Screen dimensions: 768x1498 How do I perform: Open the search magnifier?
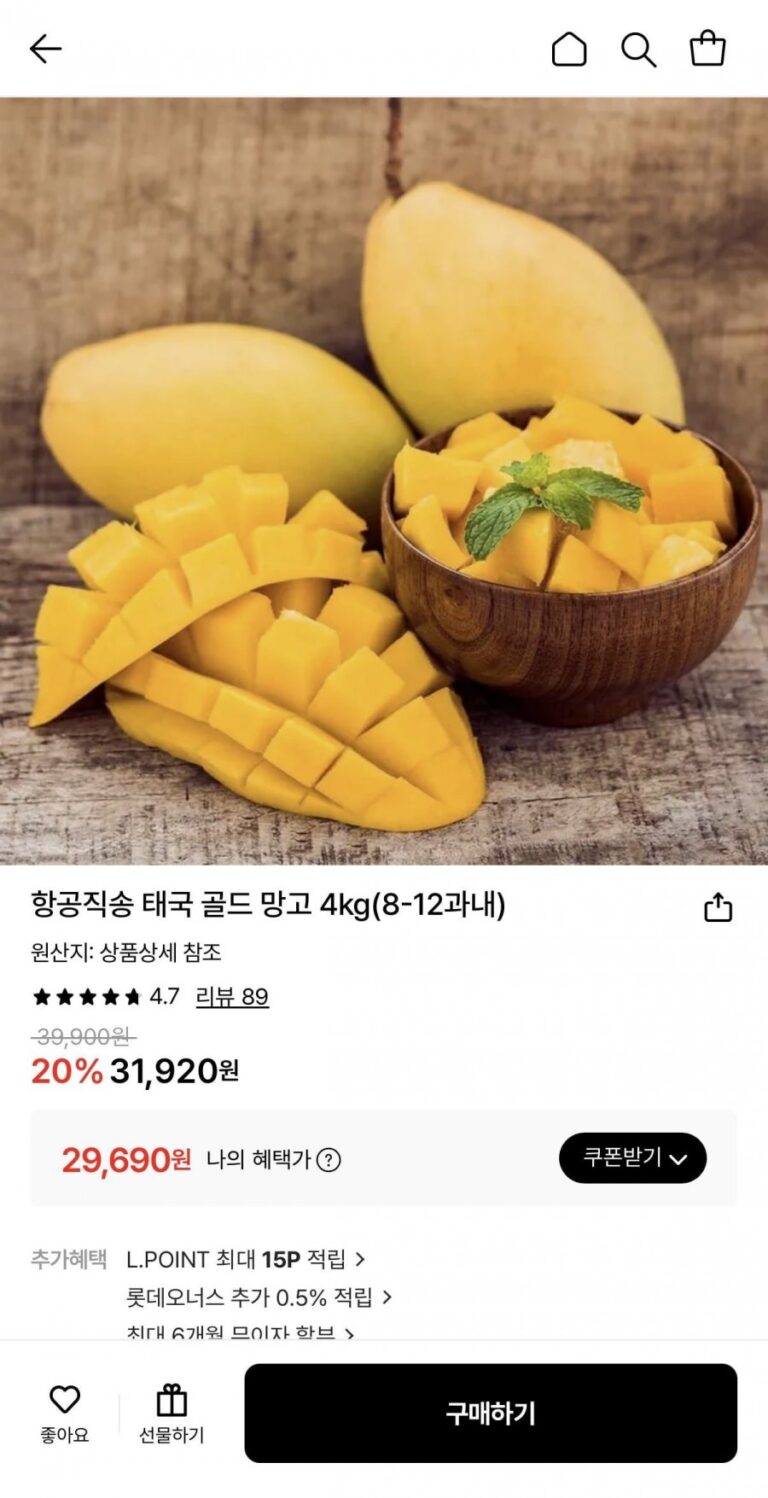pos(638,49)
